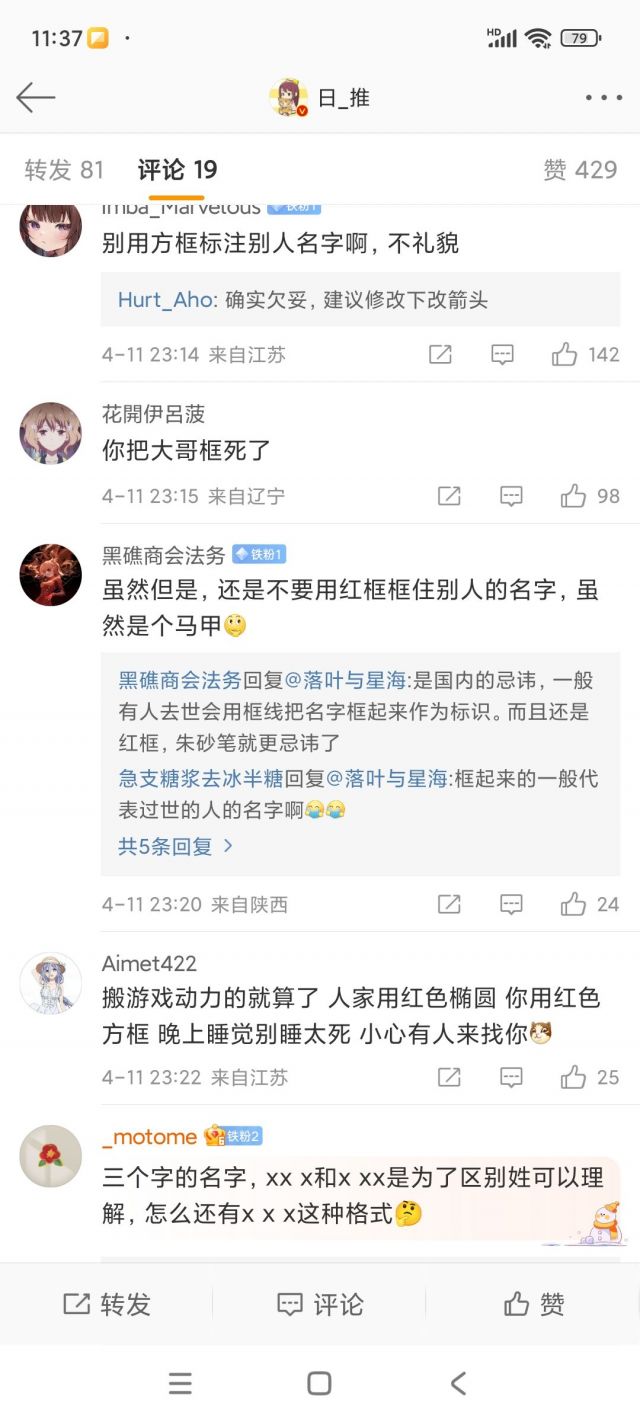The width and height of the screenshot is (640, 1422).
Task: Reply to 花開伊呂菠's comment
Action: click(x=511, y=496)
